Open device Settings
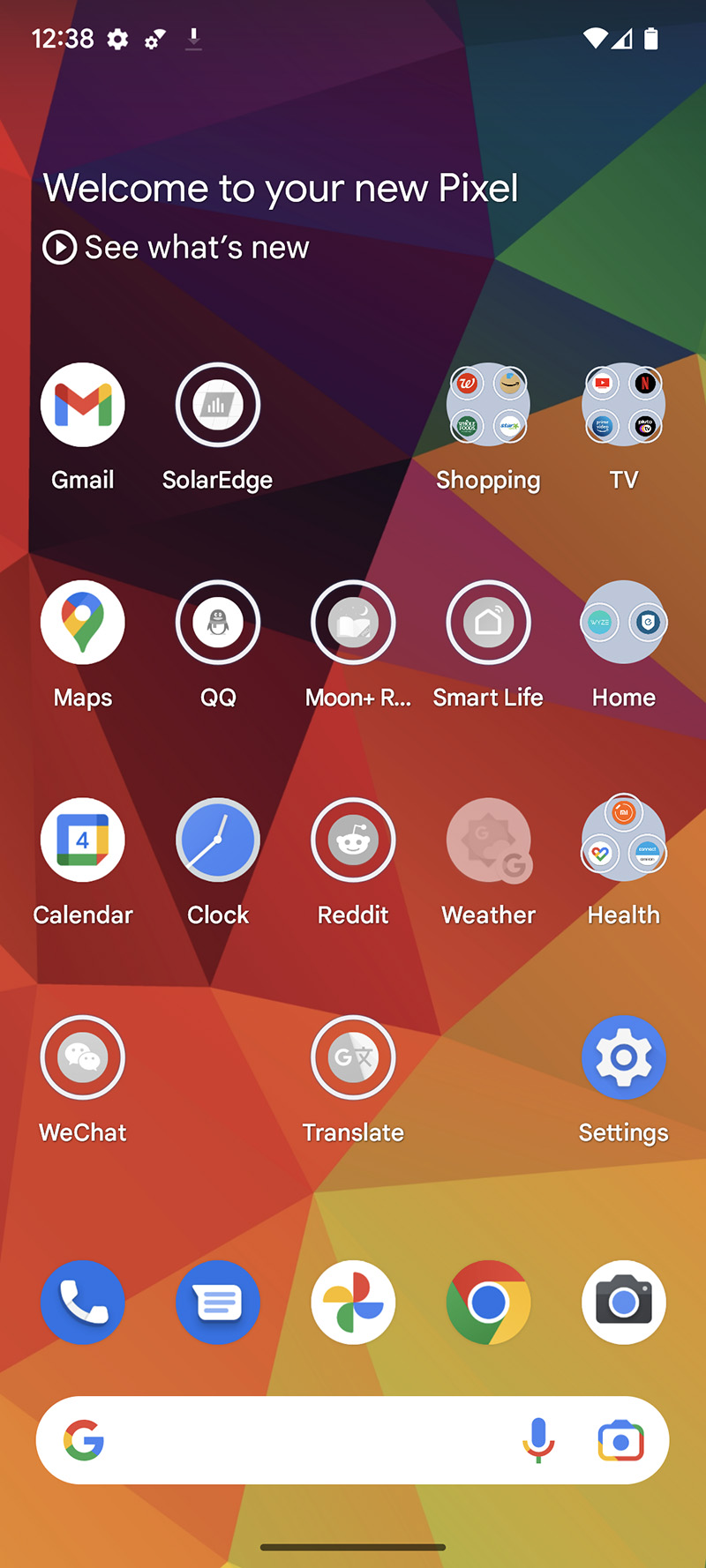The image size is (706, 1568). (x=623, y=1057)
